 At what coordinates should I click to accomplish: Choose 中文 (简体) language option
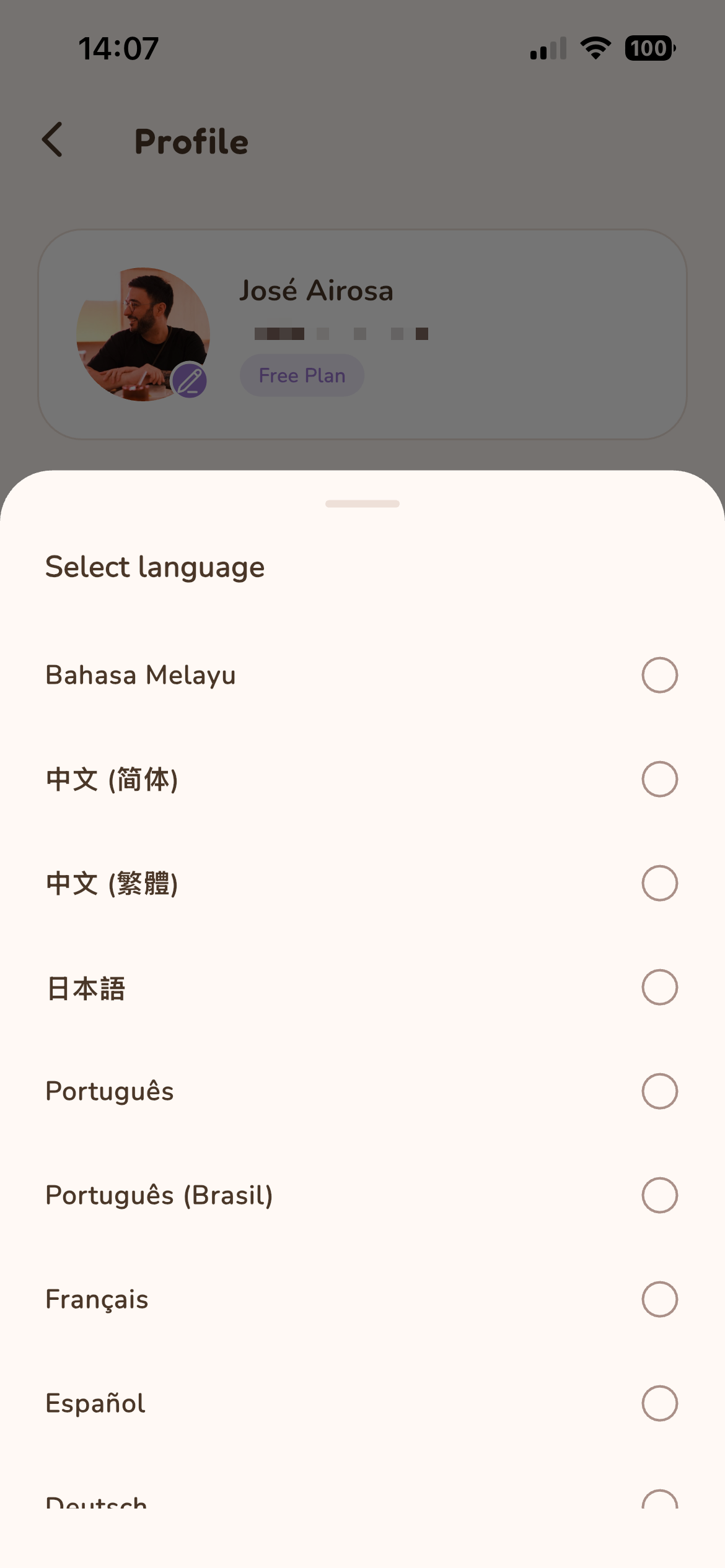pos(659,779)
